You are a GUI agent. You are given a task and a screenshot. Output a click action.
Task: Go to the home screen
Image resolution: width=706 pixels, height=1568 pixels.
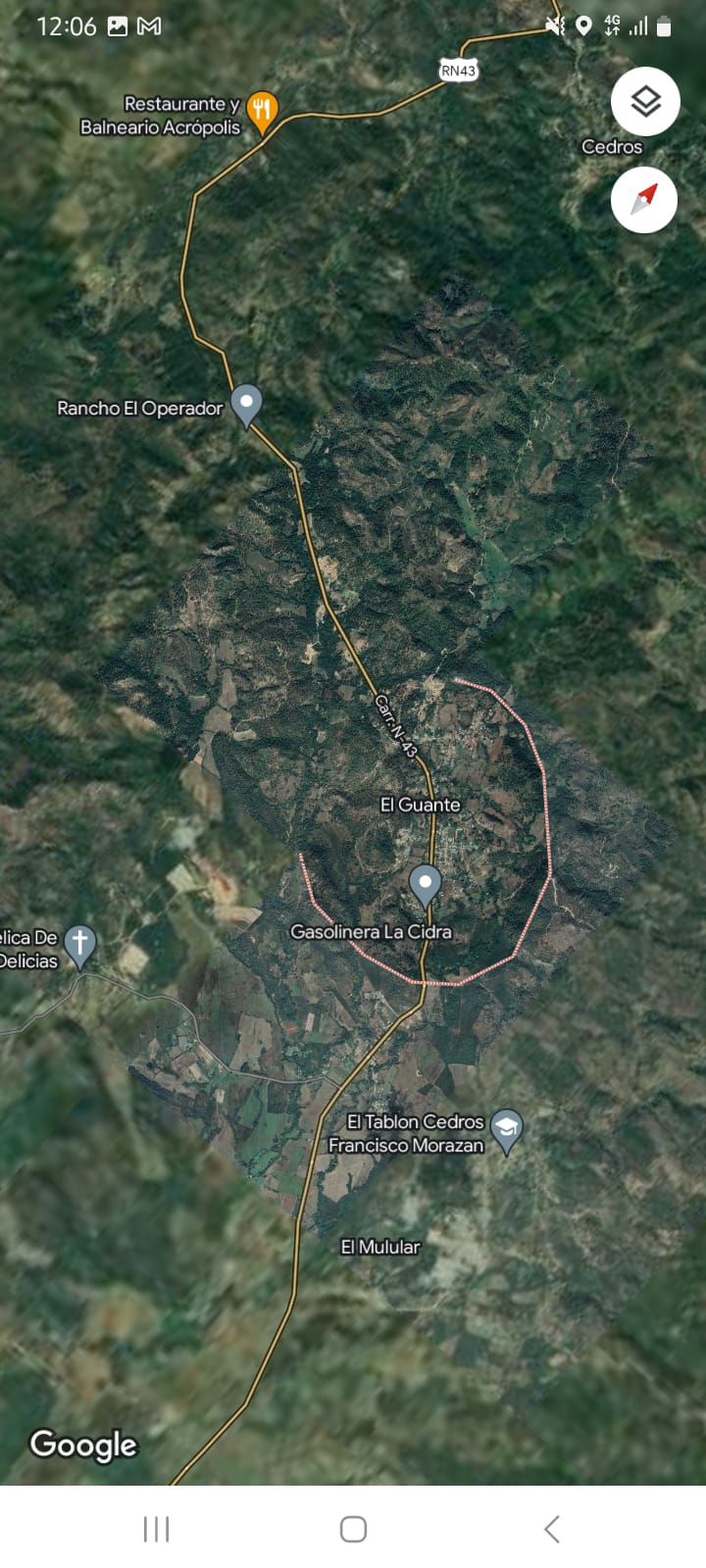[x=353, y=1529]
